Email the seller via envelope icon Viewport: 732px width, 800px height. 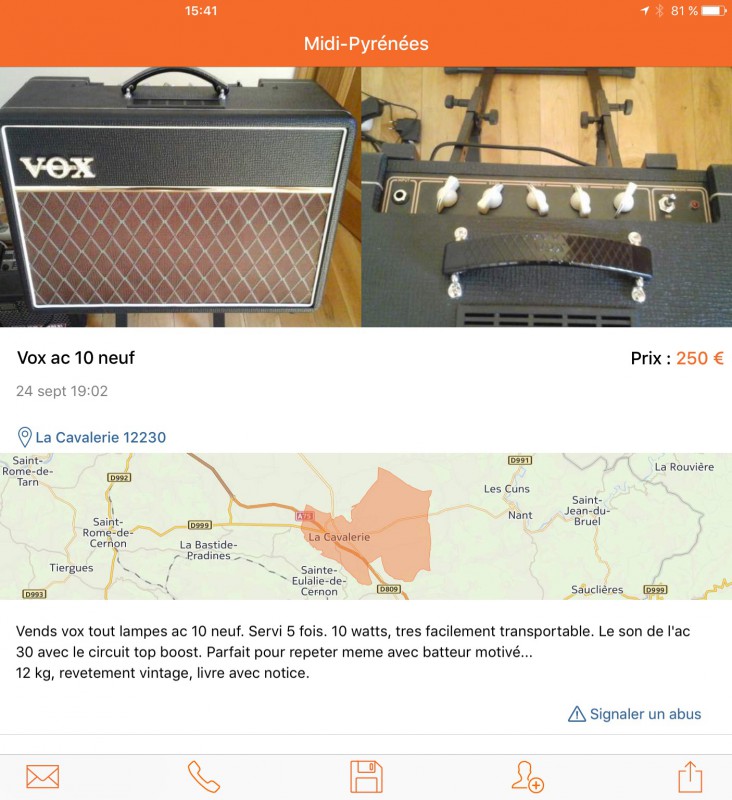42,777
